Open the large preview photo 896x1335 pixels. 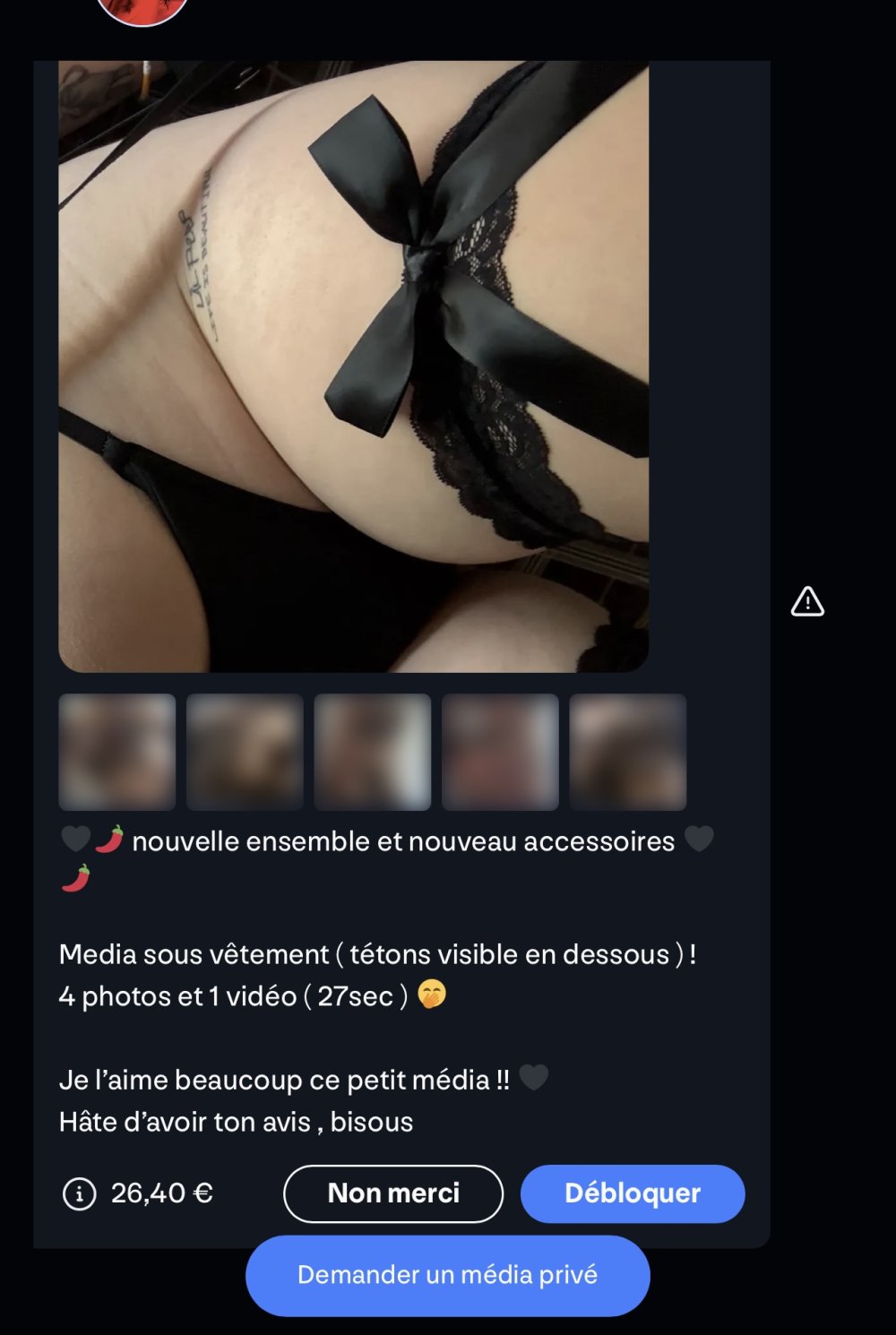[353, 367]
